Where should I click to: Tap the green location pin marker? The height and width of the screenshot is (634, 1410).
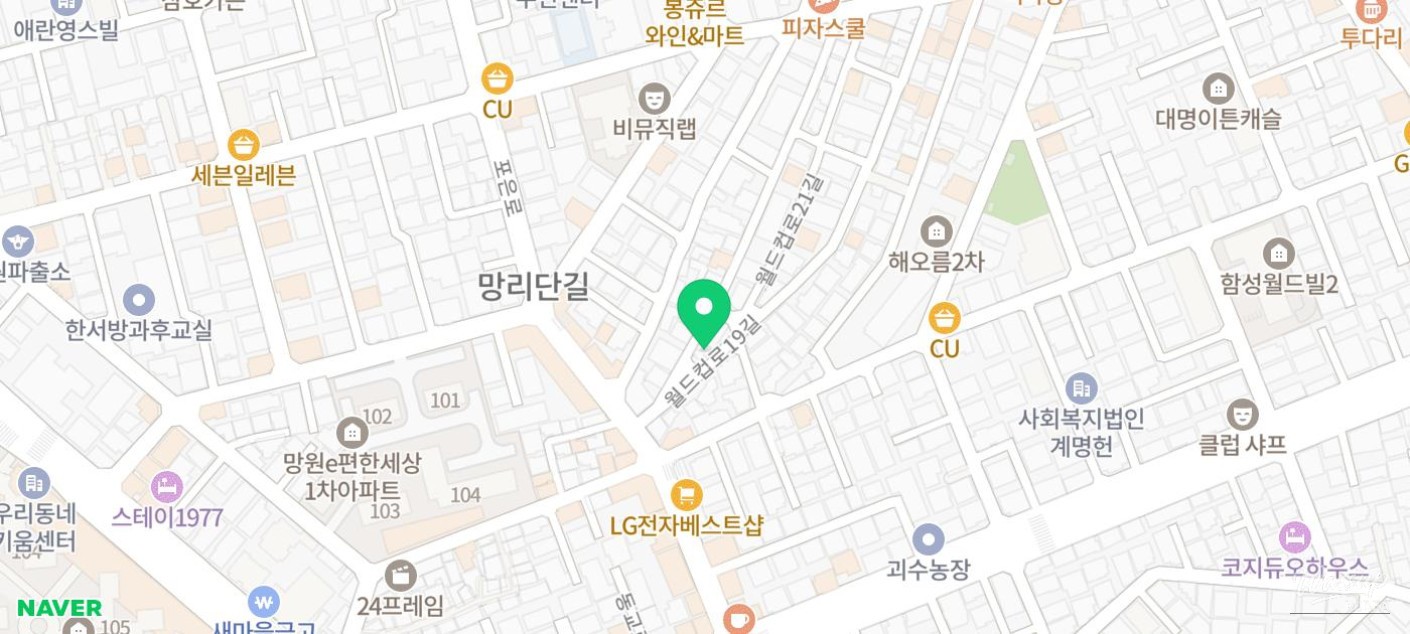tap(704, 308)
